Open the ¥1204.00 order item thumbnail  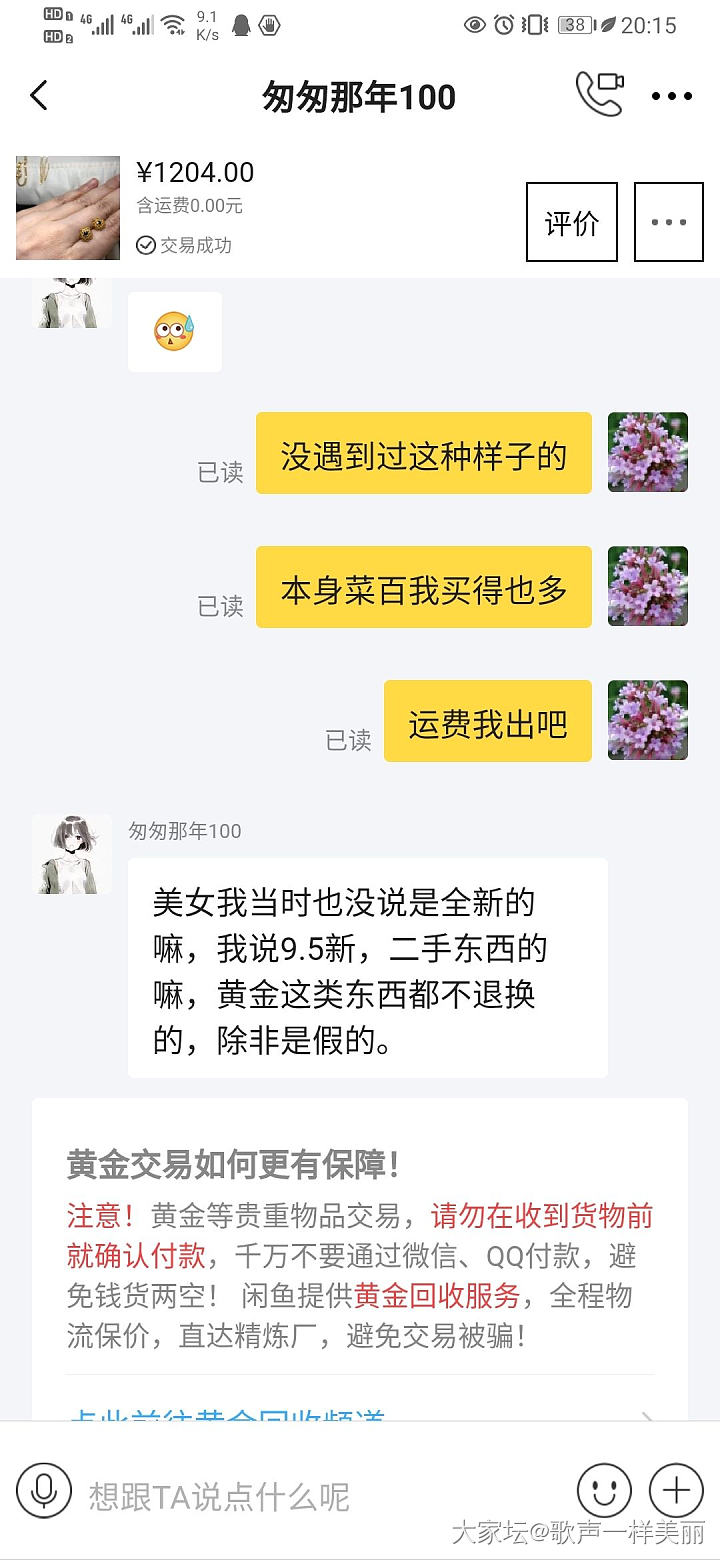point(68,208)
